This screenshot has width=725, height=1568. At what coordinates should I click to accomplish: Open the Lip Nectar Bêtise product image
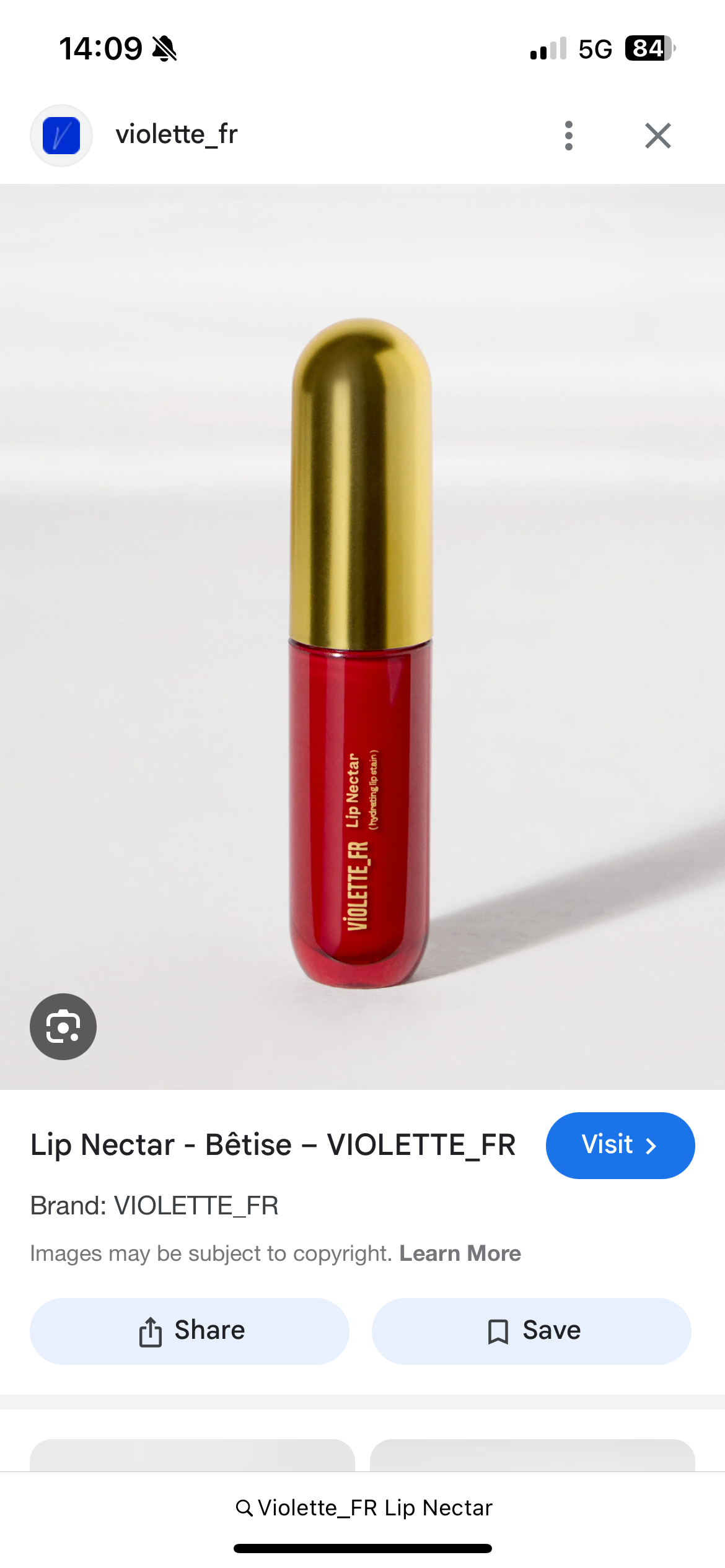point(362,637)
